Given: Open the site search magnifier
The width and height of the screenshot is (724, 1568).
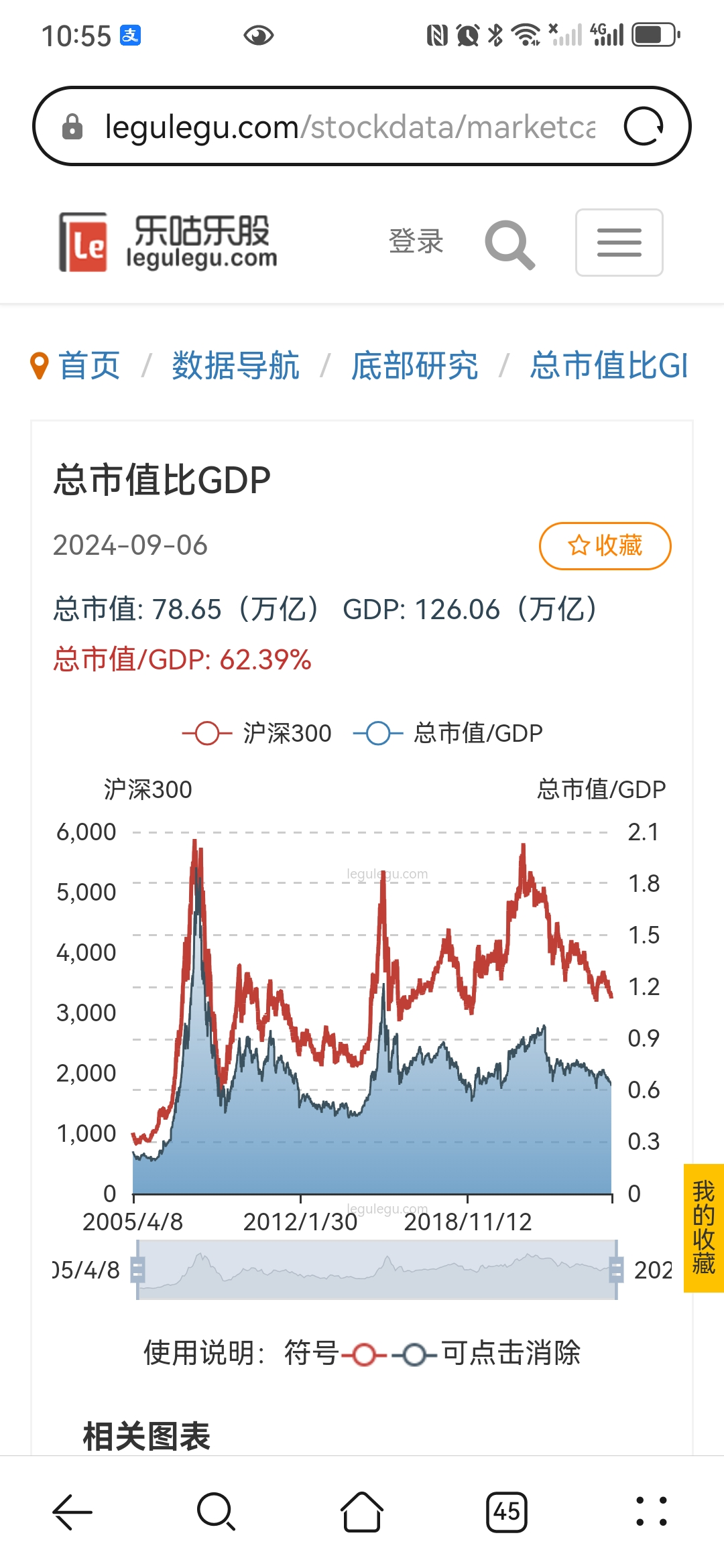Looking at the screenshot, I should pos(509,244).
